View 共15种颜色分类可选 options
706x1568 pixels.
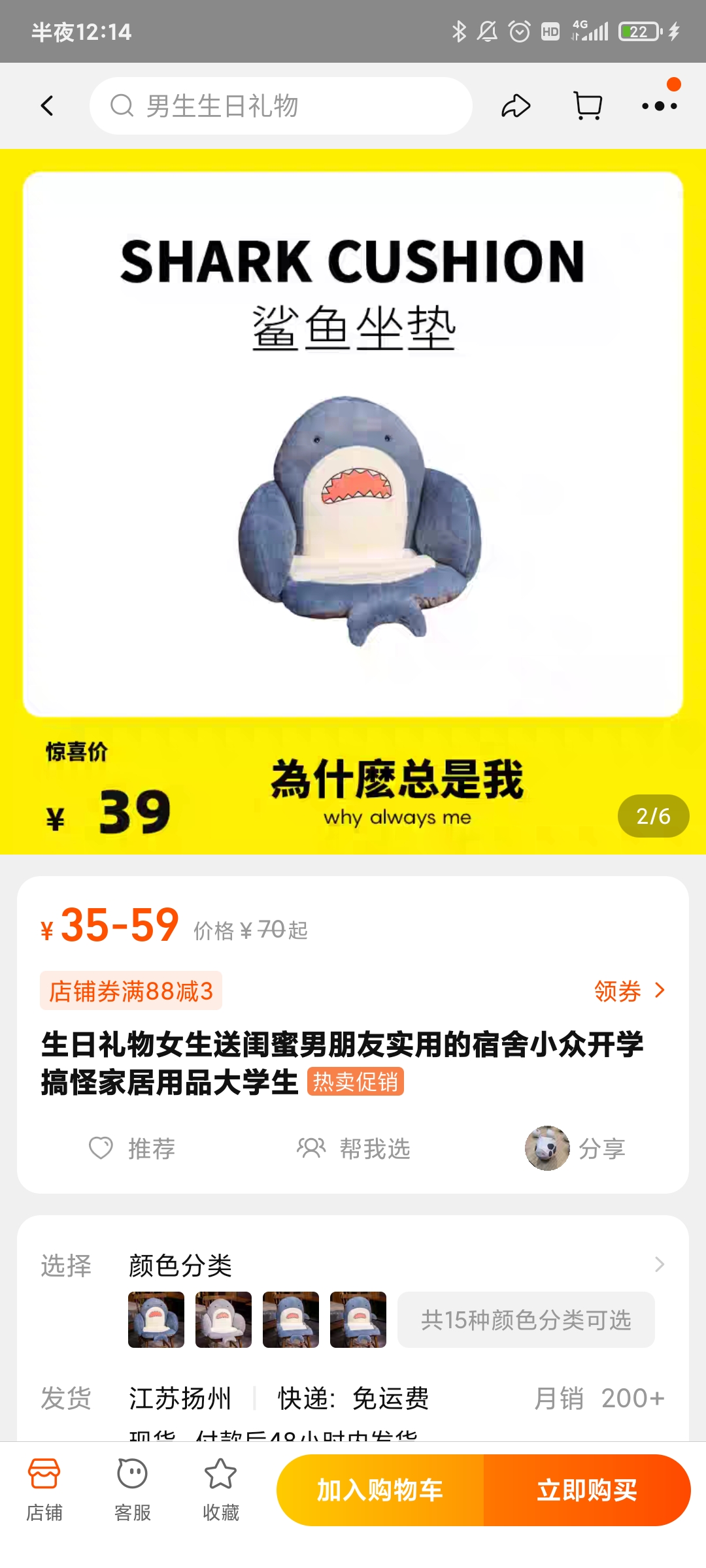(526, 1320)
